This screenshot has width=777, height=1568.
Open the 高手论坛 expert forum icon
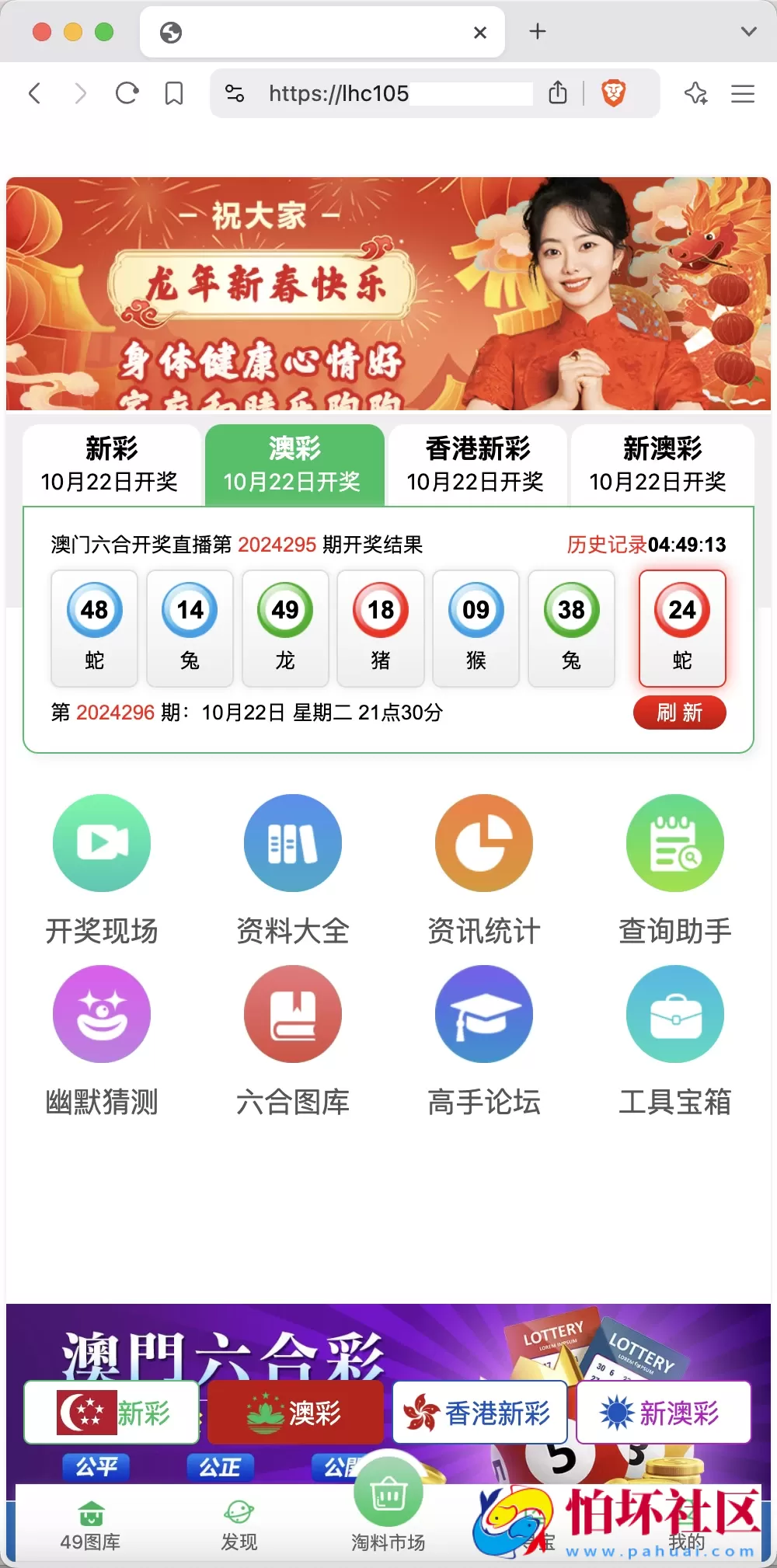point(483,1014)
